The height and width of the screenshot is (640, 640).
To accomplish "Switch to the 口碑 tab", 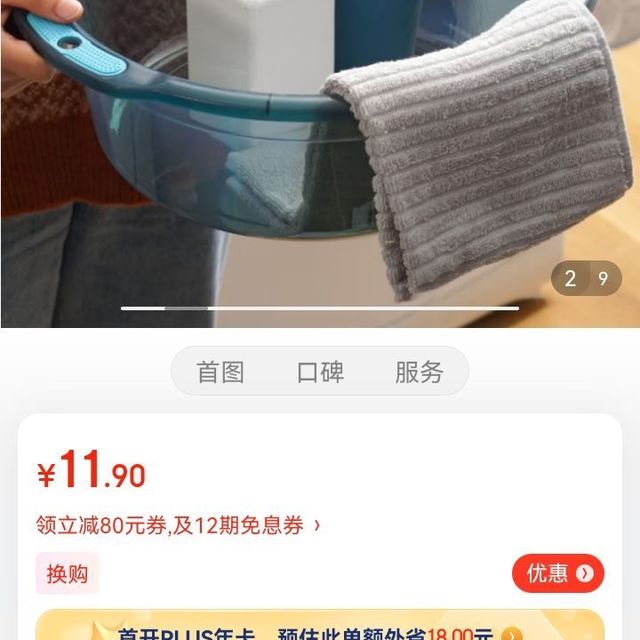I will [320, 372].
